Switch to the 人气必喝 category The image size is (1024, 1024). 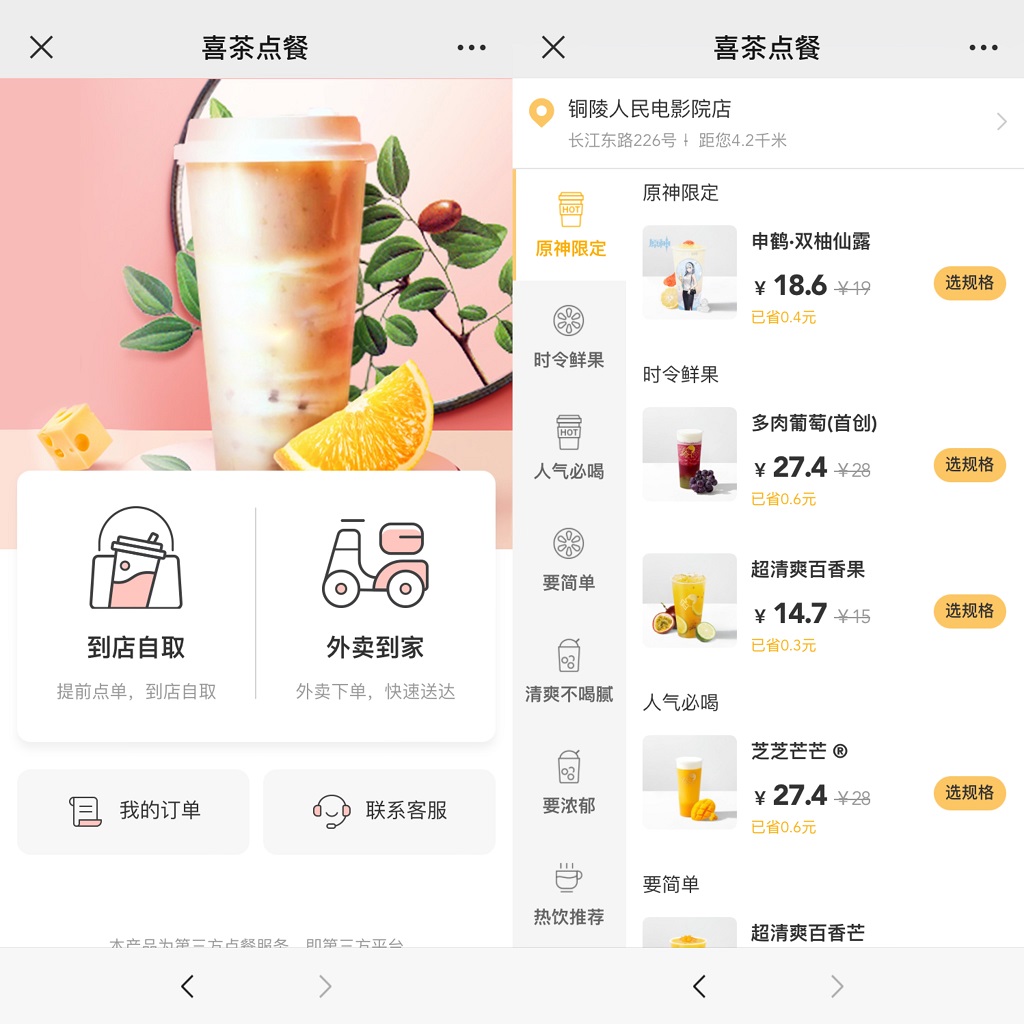click(x=569, y=448)
